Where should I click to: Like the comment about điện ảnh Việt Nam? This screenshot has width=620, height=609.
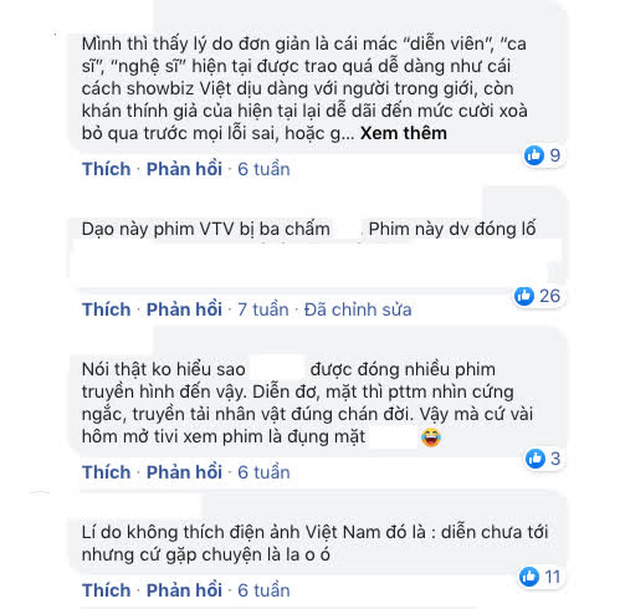tap(106, 590)
